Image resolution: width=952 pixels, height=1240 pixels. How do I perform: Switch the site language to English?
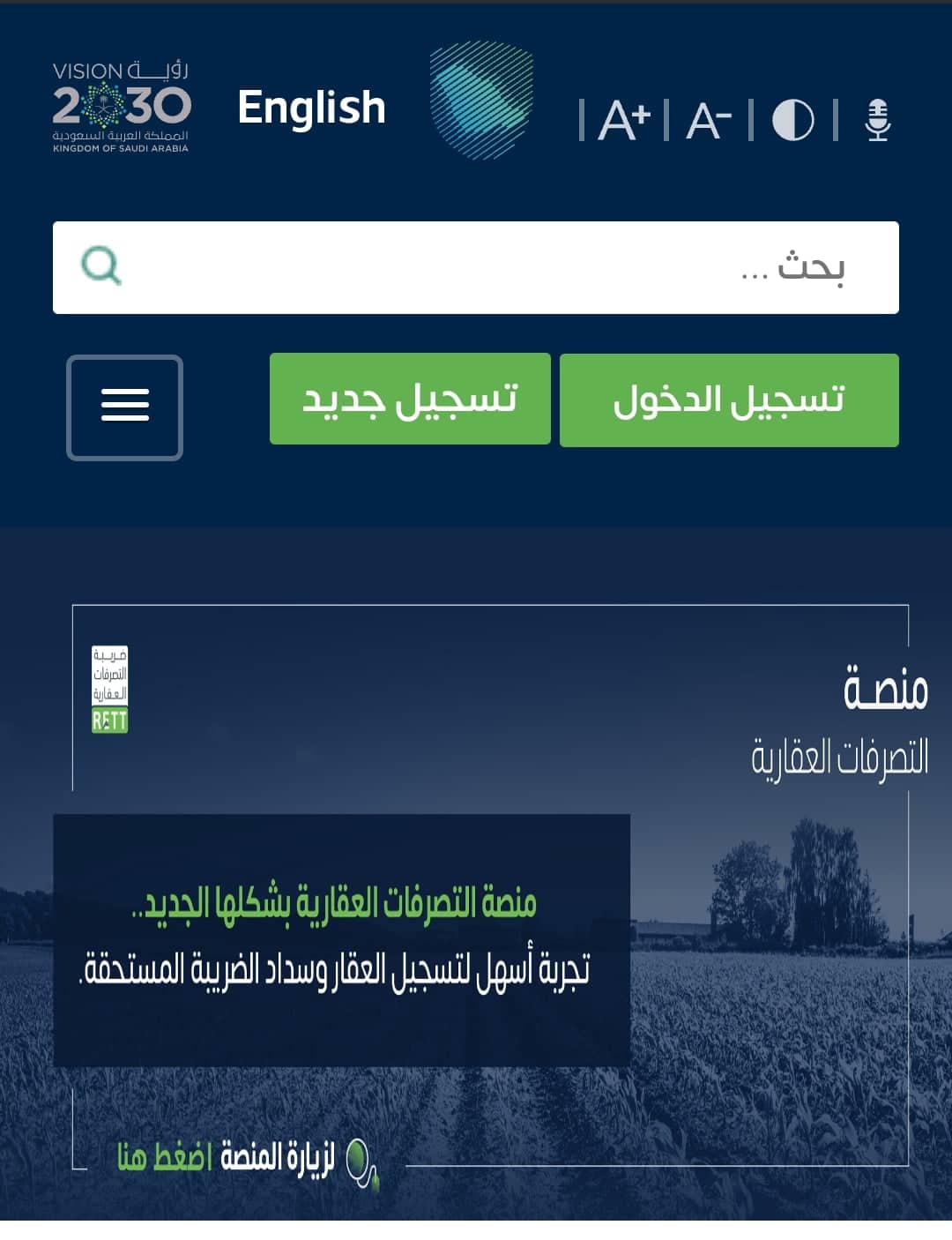[311, 108]
